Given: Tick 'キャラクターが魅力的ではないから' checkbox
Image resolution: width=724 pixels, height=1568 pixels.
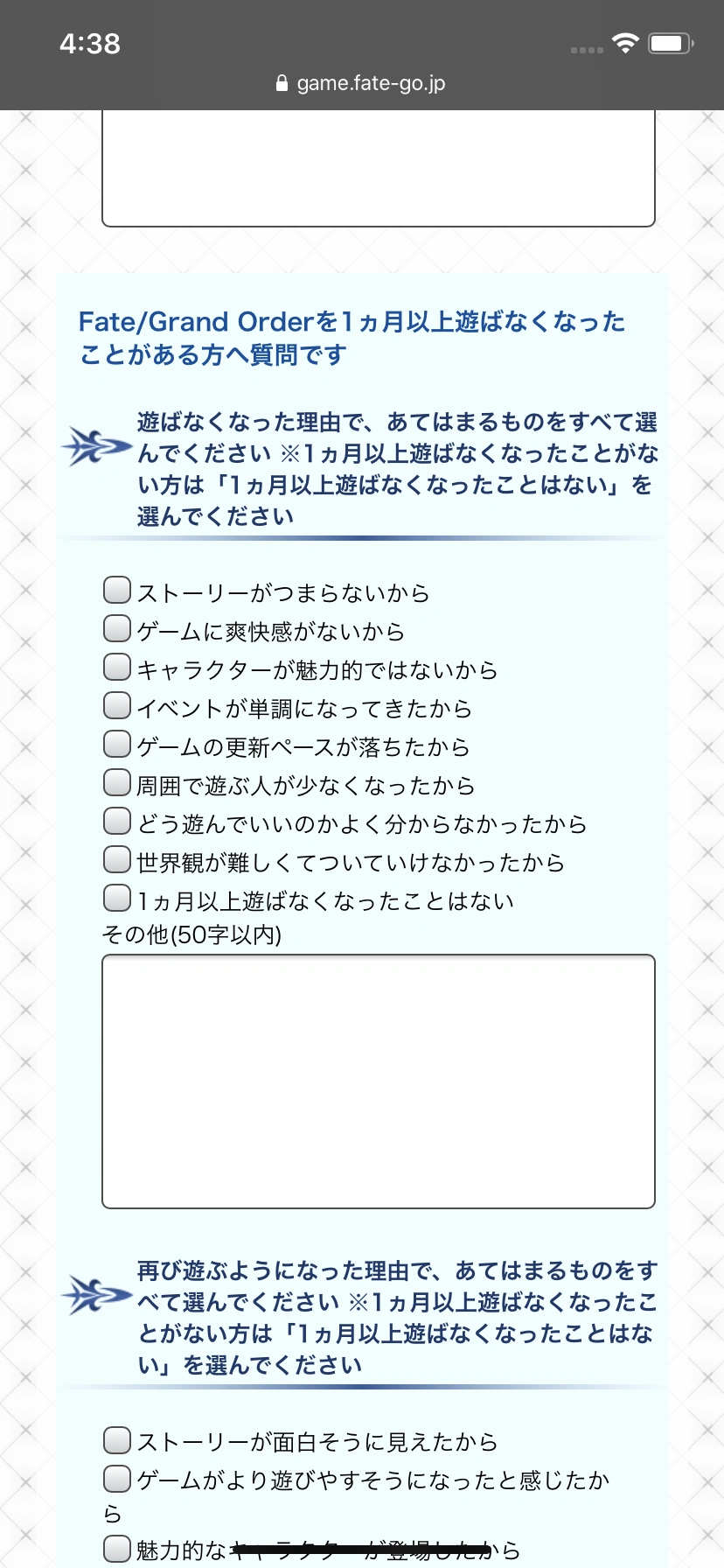Looking at the screenshot, I should pos(117,667).
